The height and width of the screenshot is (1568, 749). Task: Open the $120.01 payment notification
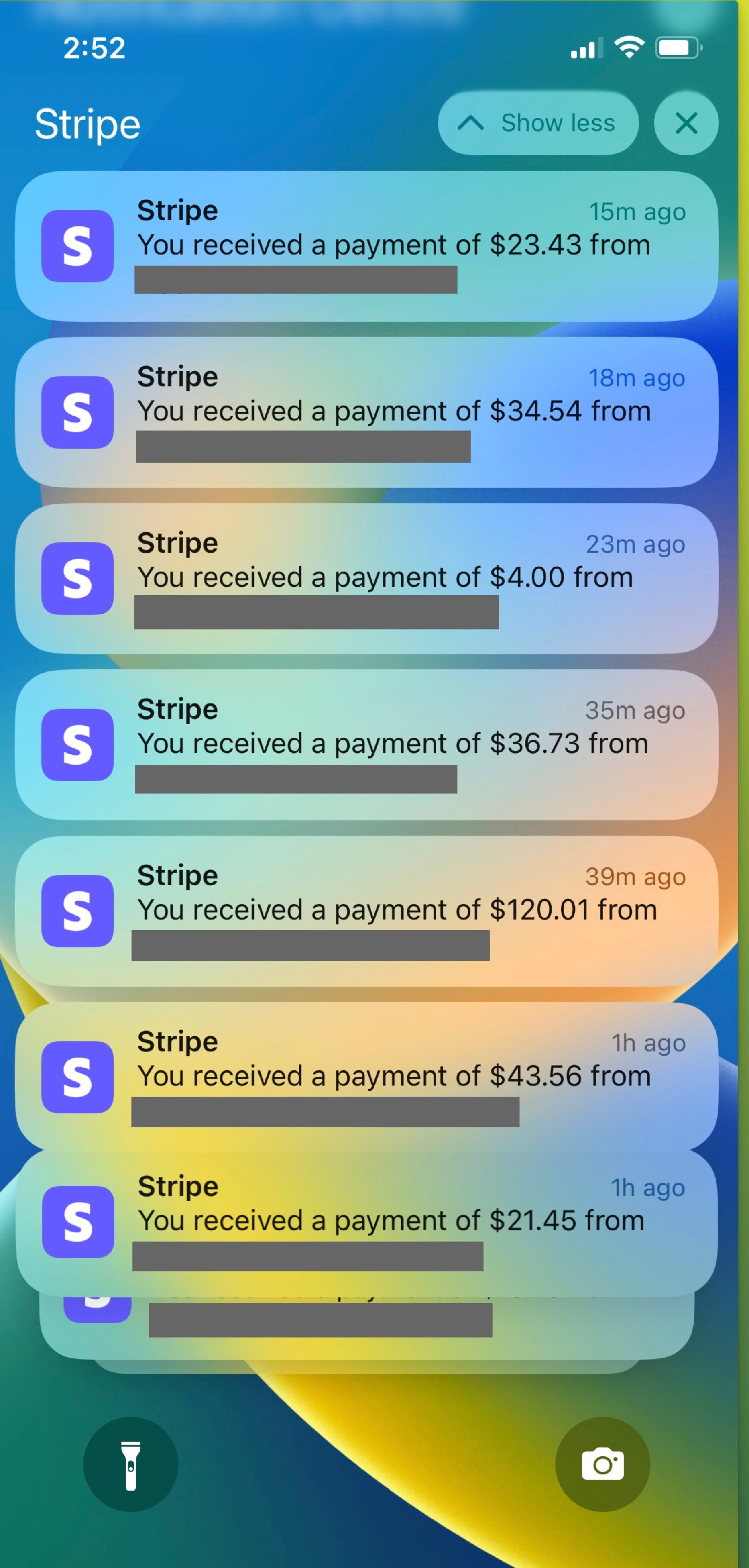click(x=367, y=911)
